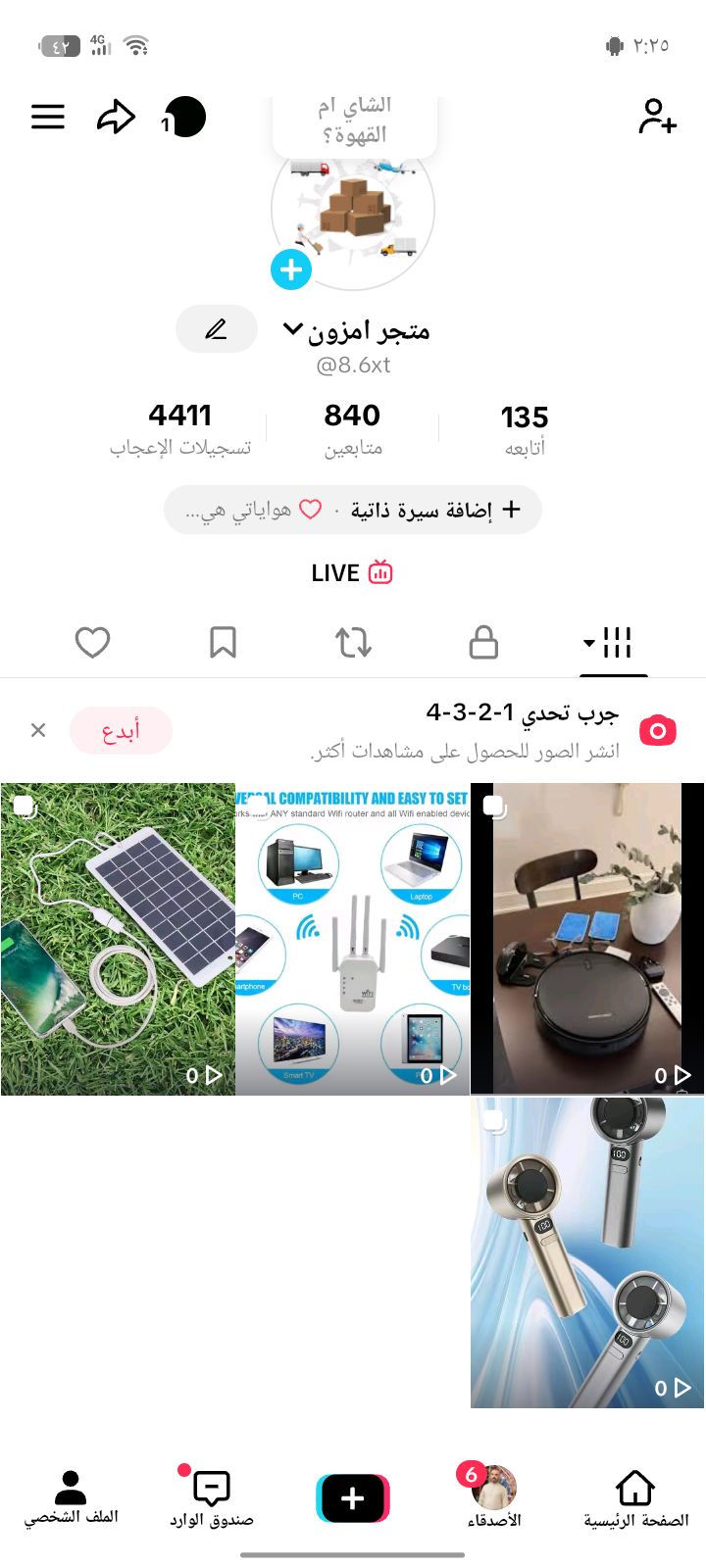This screenshot has height=1568, width=706.
Task: Start the challenge with أبدع
Action: [x=121, y=730]
